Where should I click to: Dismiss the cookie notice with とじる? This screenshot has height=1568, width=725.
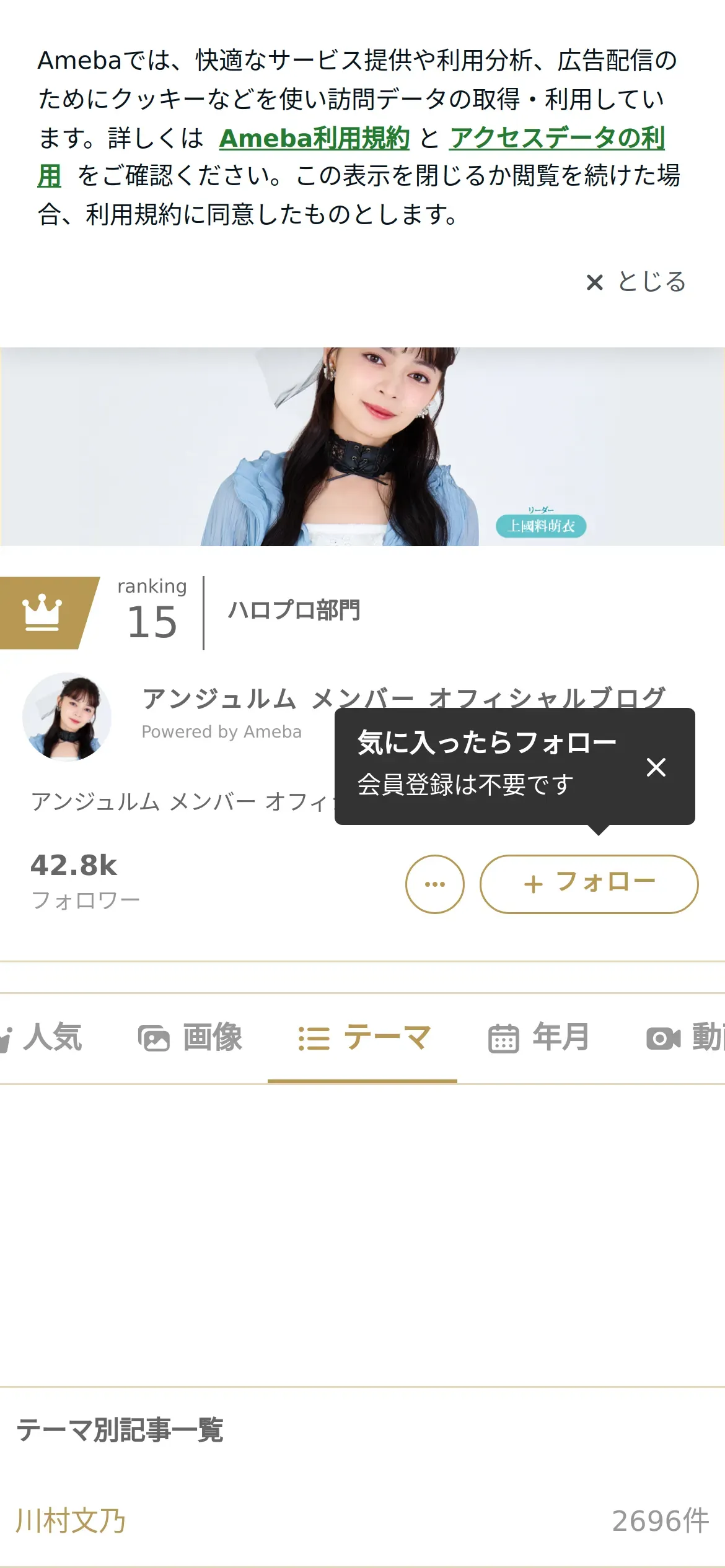pyautogui.click(x=636, y=282)
